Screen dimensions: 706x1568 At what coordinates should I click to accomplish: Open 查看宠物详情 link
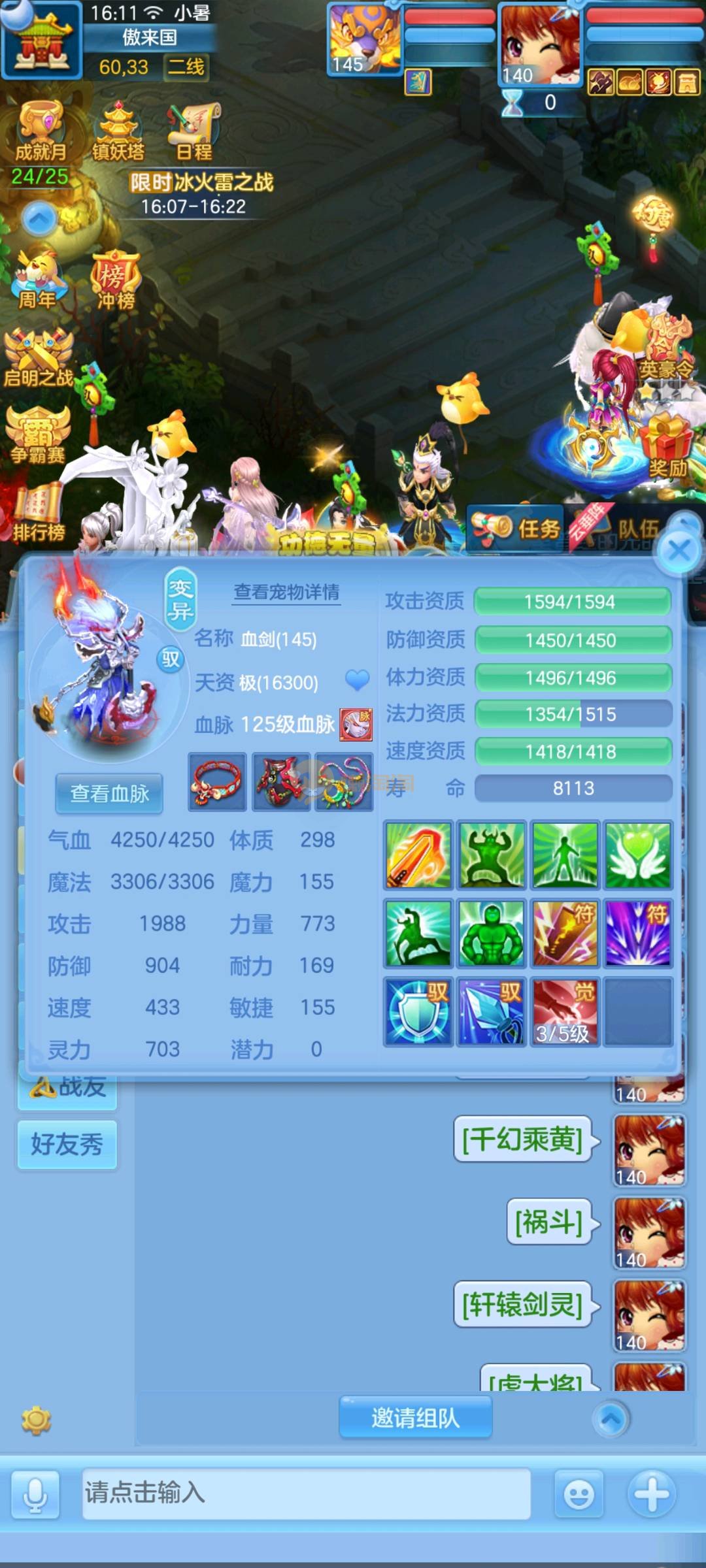point(286,592)
